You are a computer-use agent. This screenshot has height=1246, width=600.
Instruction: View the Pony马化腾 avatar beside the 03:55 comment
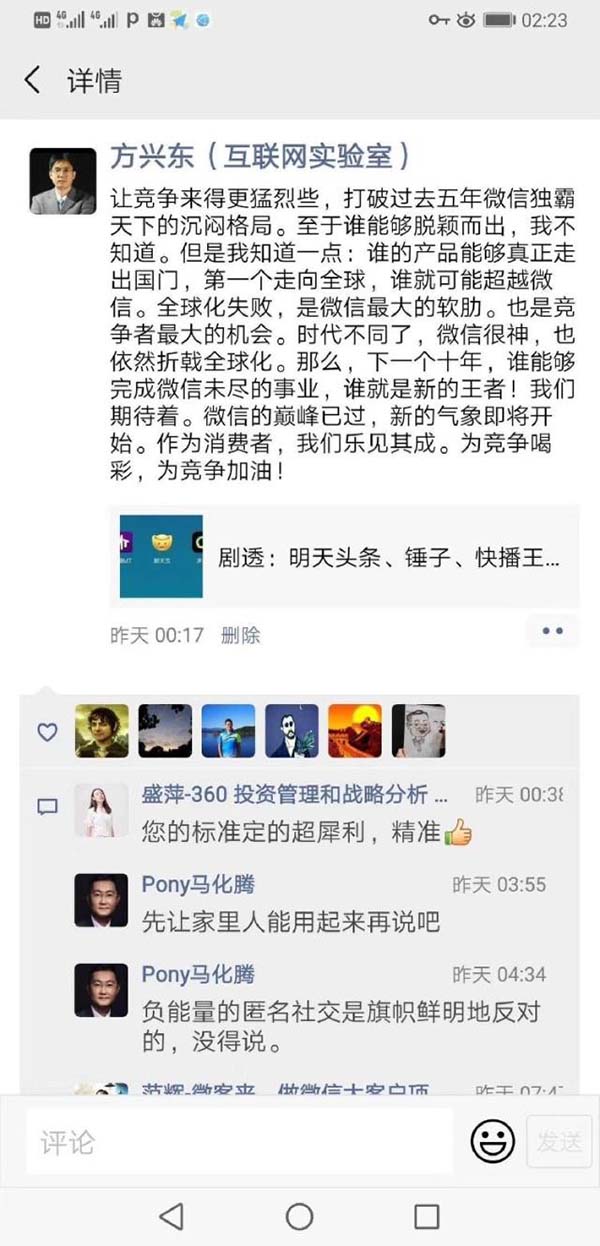point(101,900)
